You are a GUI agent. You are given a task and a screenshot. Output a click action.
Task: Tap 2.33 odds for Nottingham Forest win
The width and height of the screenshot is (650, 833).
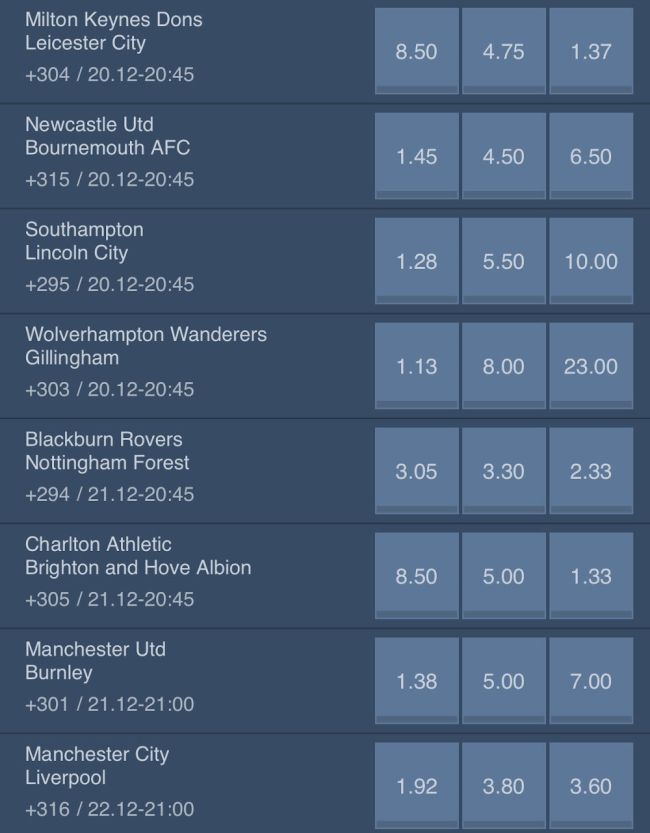[590, 471]
